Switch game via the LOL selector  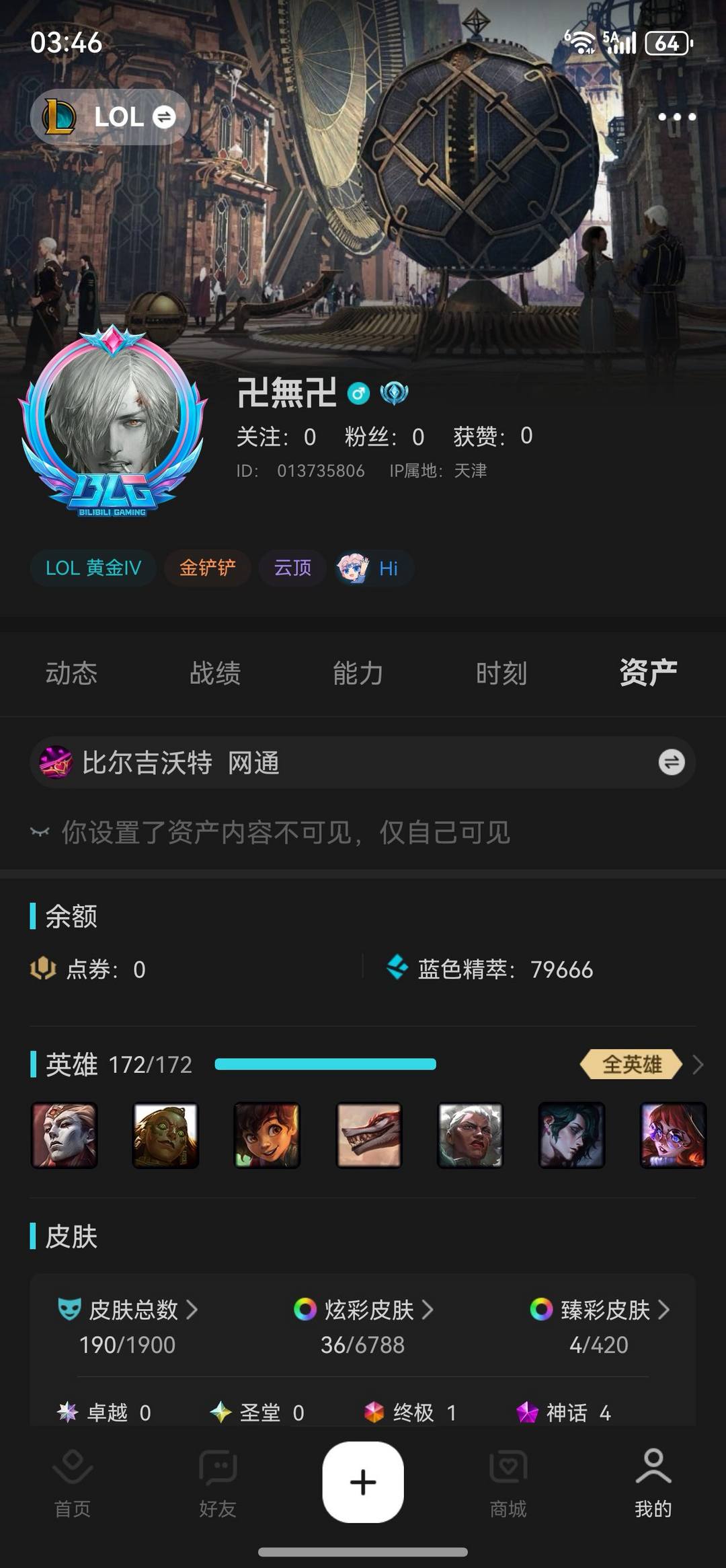110,117
